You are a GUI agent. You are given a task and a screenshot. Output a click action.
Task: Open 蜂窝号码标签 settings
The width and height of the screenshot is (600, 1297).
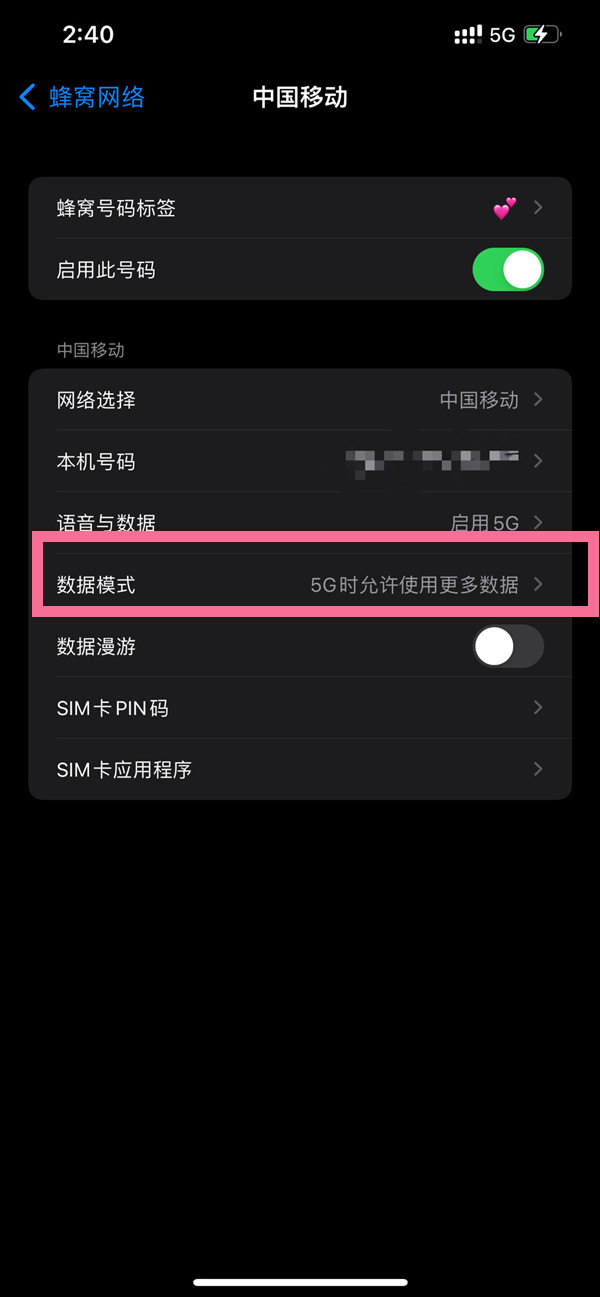click(300, 208)
